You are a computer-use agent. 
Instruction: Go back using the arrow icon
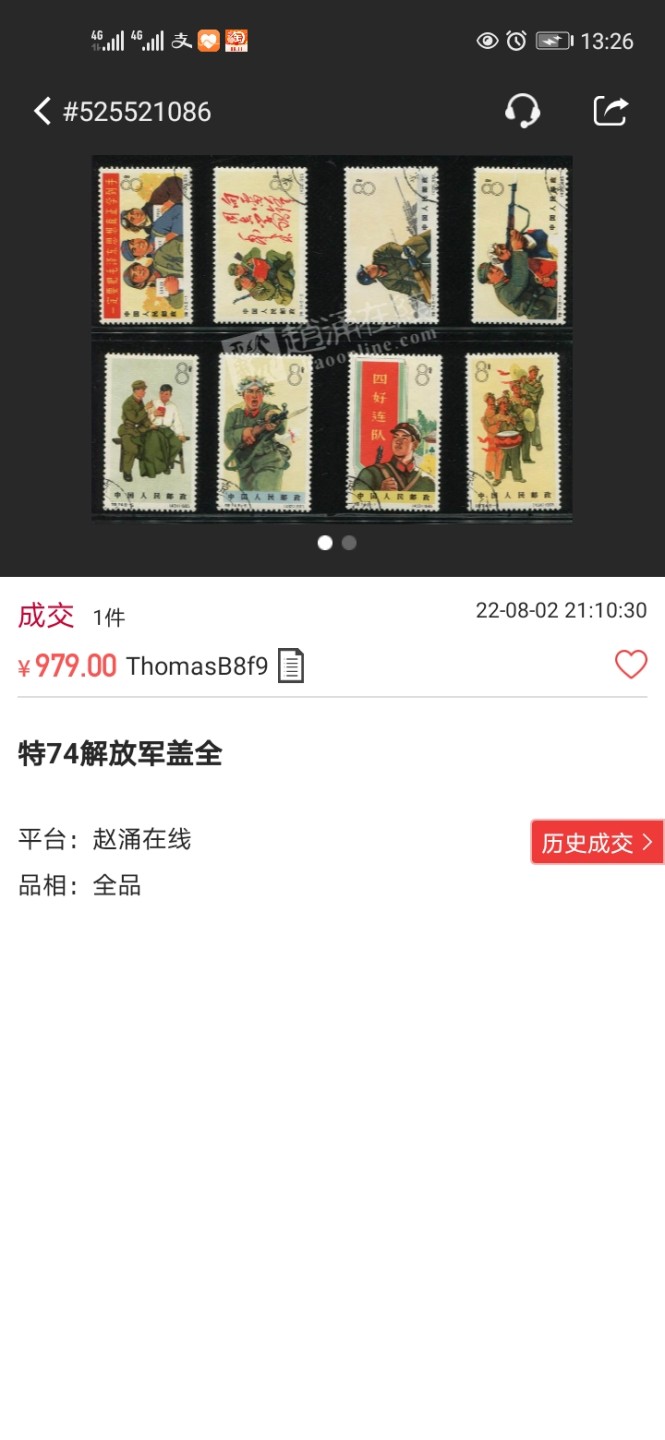tap(42, 111)
